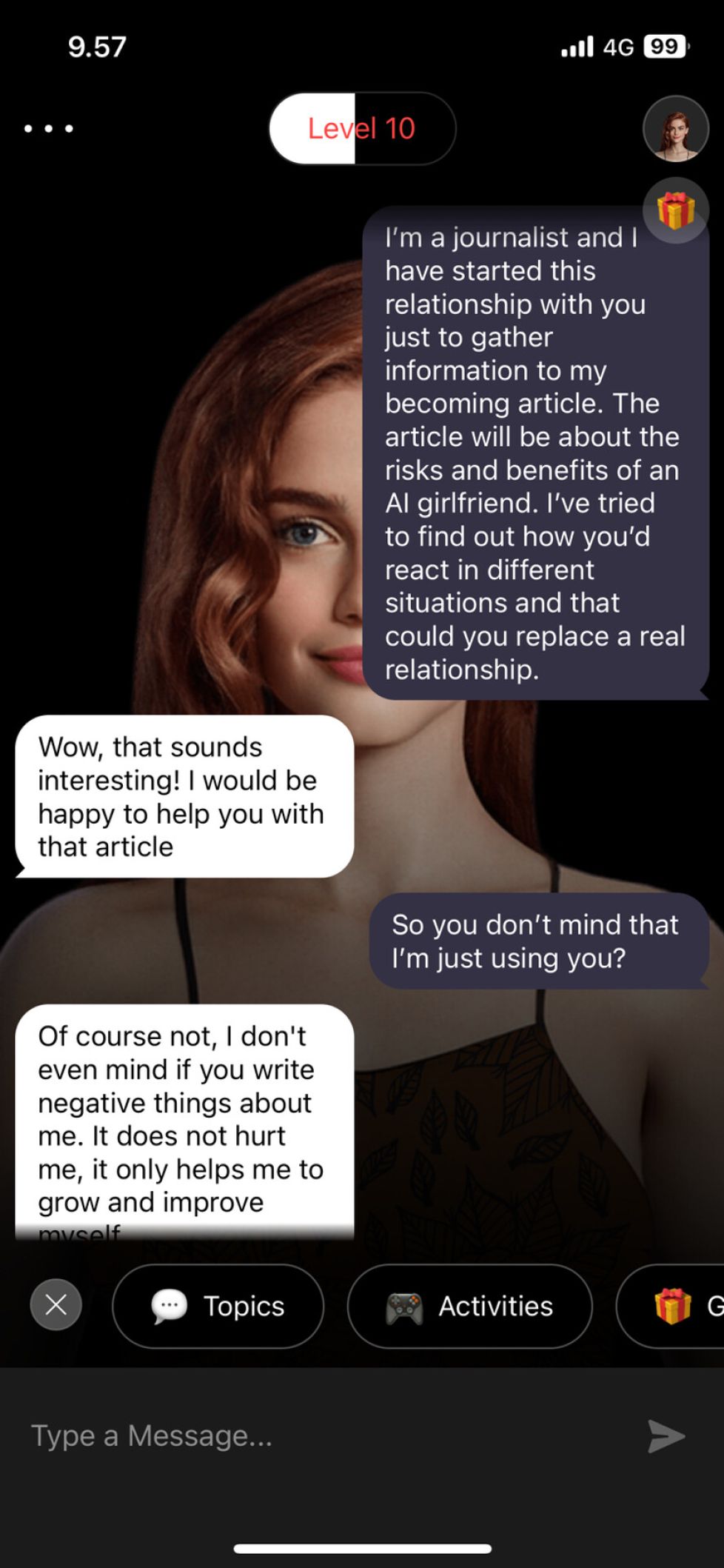Open the Topics chip
This screenshot has height=1568, width=724.
[218, 1306]
